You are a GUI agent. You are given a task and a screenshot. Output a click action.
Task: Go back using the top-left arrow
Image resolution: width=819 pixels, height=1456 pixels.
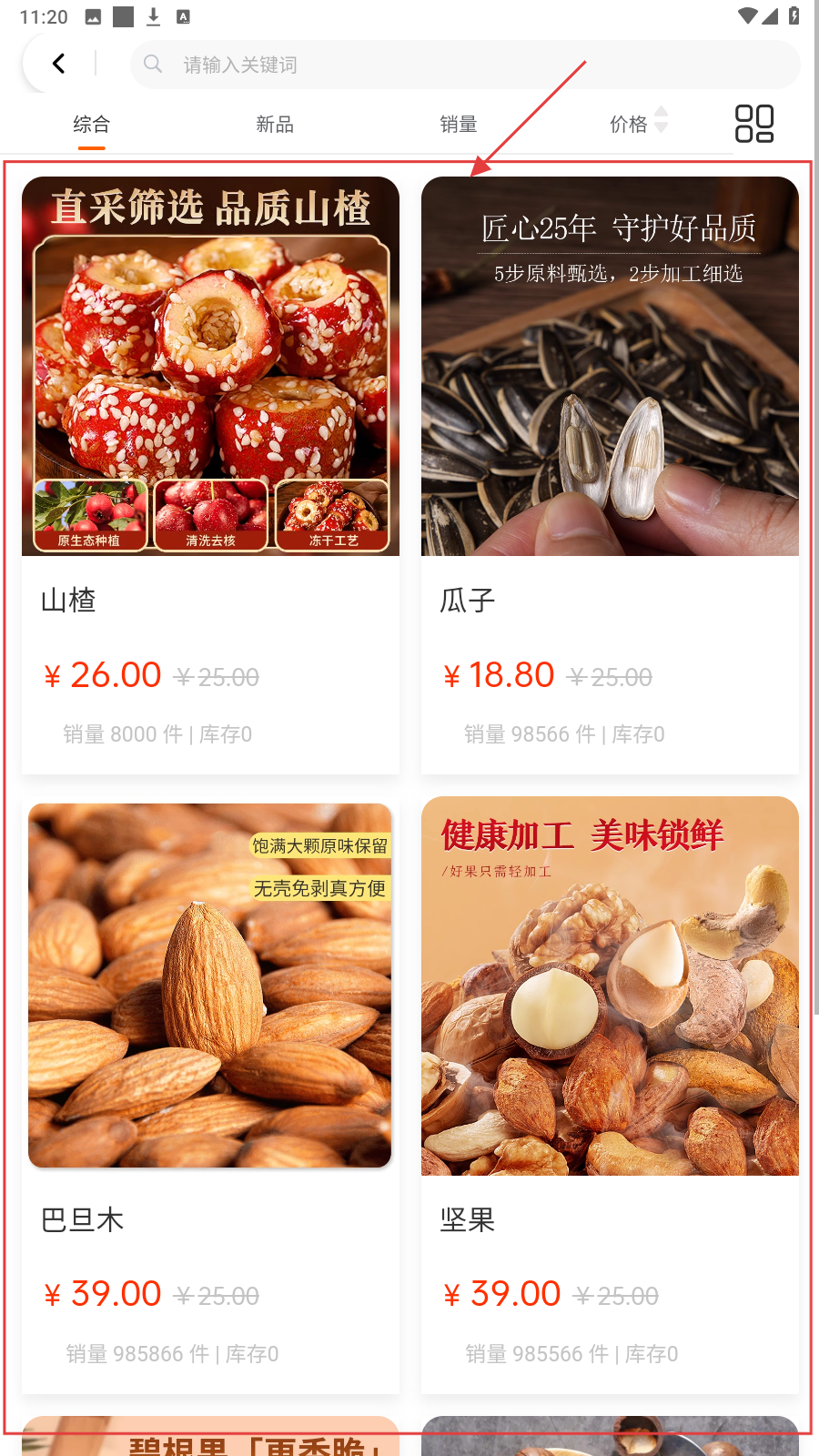[x=59, y=64]
